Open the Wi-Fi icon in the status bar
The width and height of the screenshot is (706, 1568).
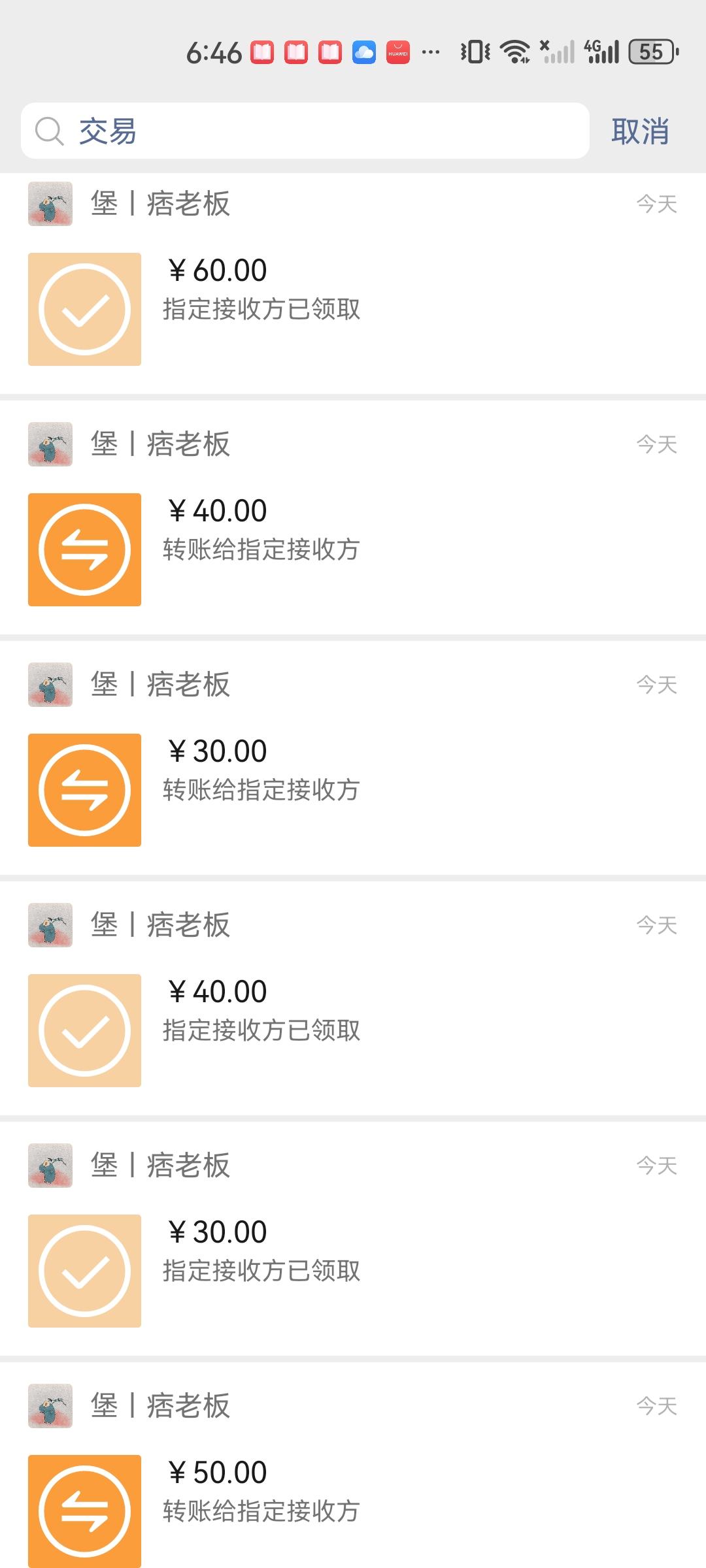(516, 52)
